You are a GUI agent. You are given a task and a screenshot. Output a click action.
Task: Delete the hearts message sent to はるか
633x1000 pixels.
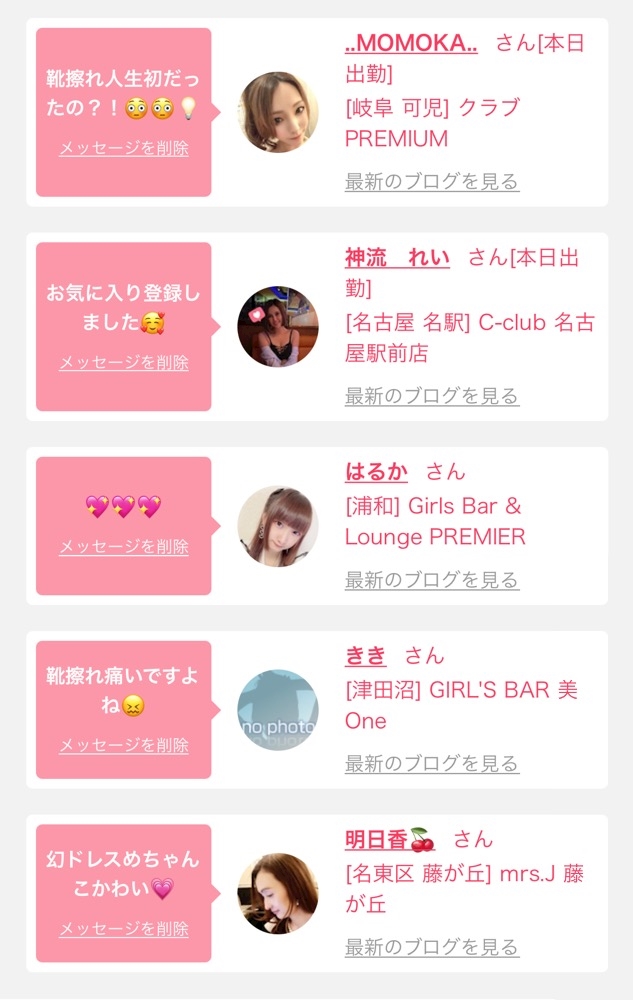pos(124,547)
